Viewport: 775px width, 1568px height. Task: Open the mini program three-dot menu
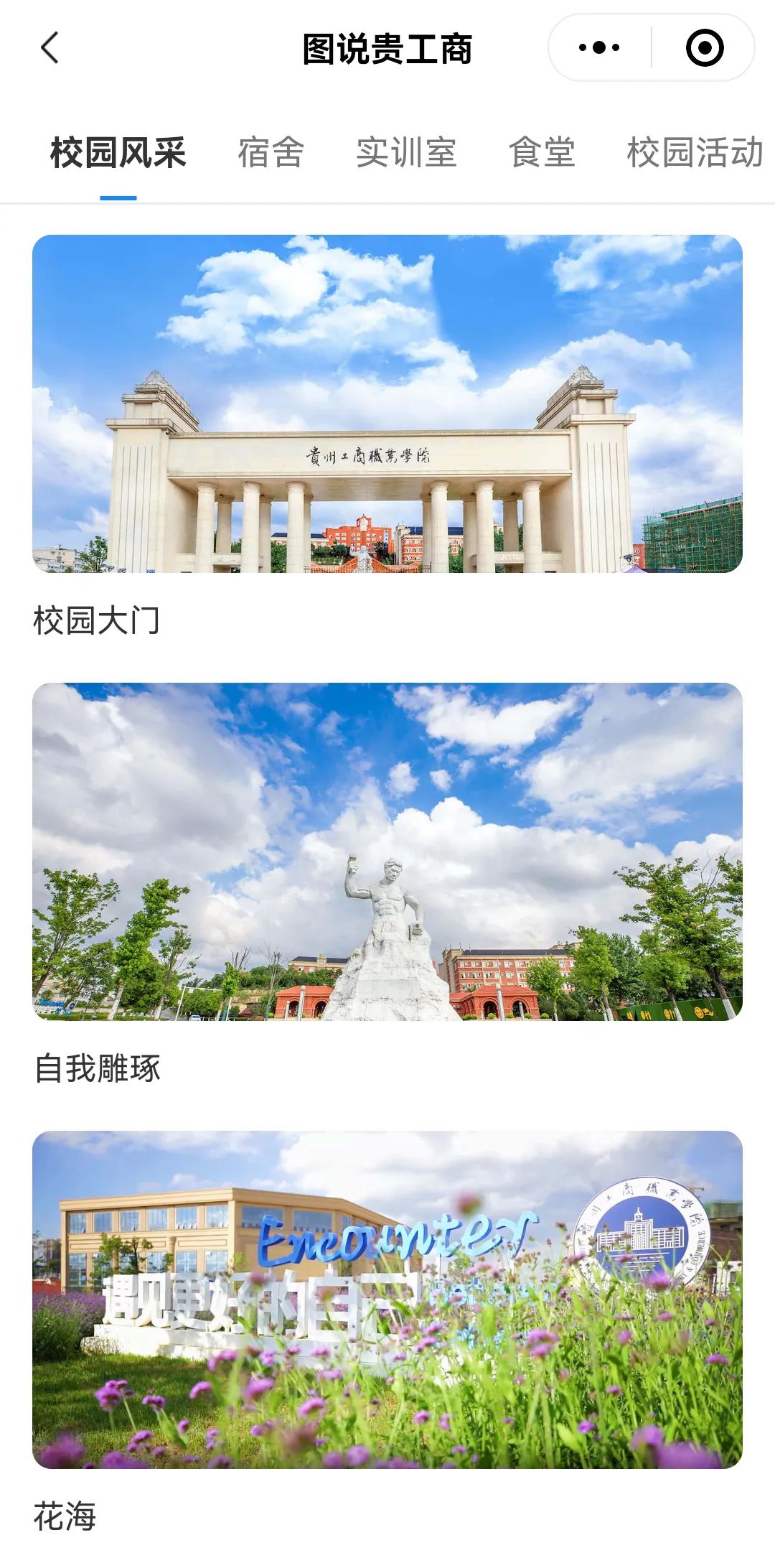tap(599, 48)
